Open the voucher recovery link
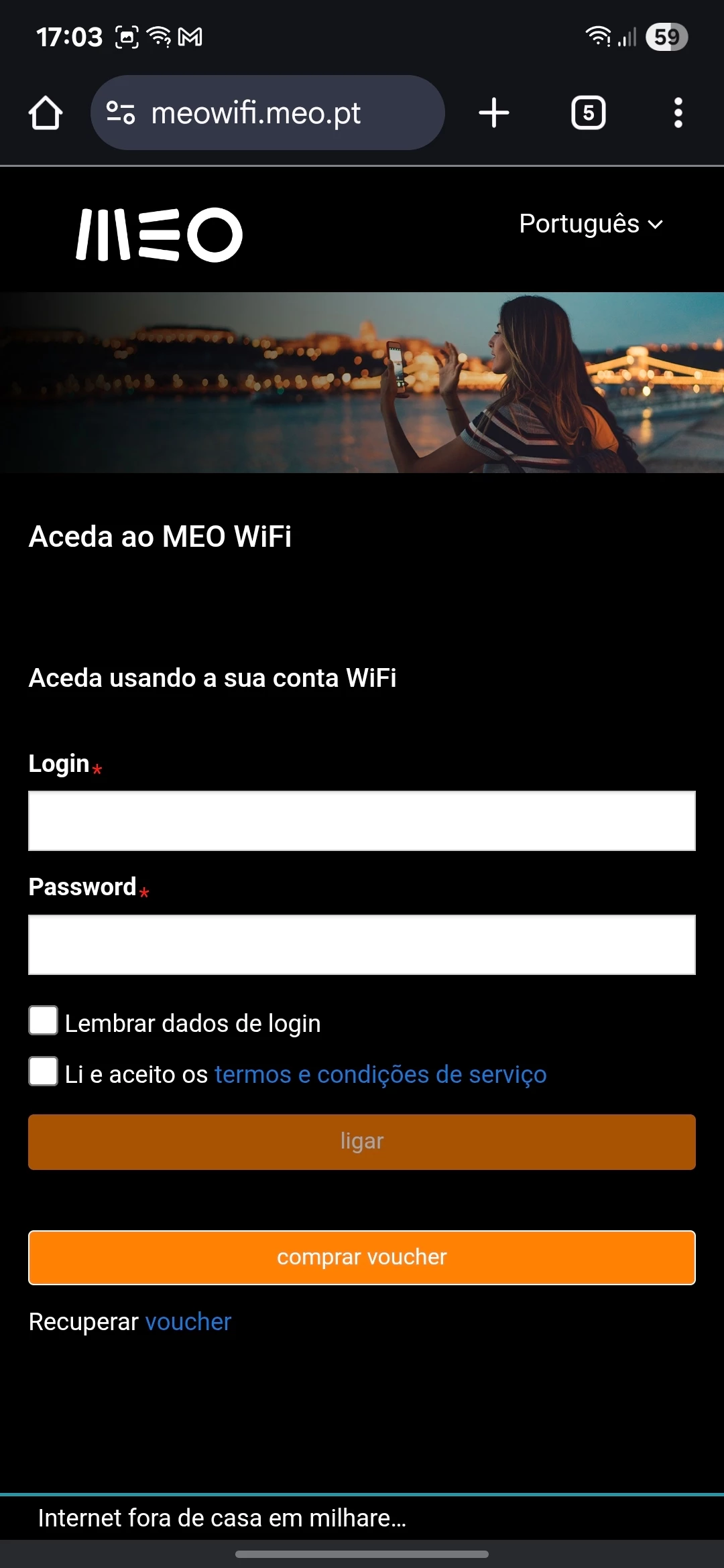Screen dimensions: 724x1568 click(x=188, y=1321)
